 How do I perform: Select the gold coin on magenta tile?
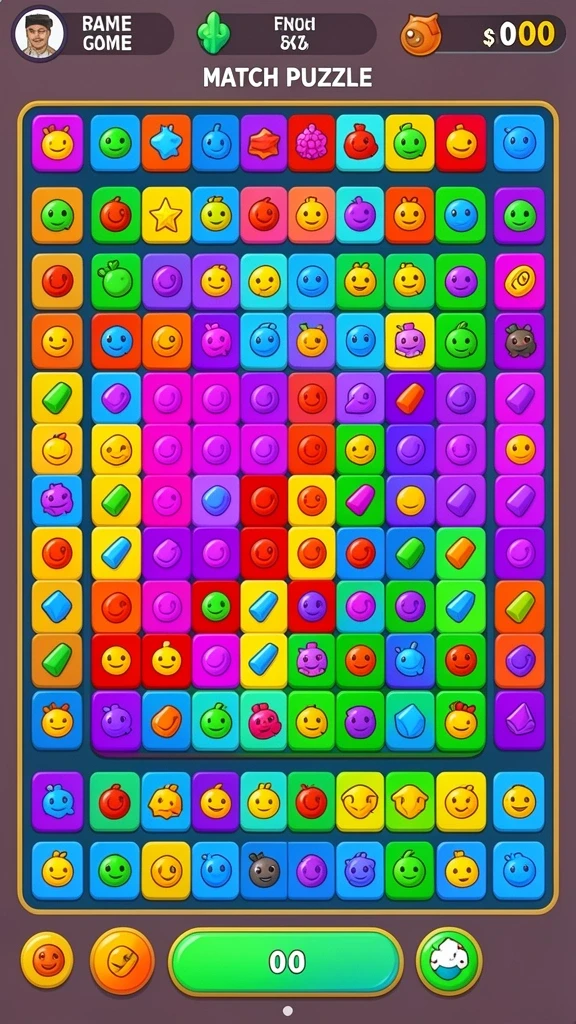(519, 281)
